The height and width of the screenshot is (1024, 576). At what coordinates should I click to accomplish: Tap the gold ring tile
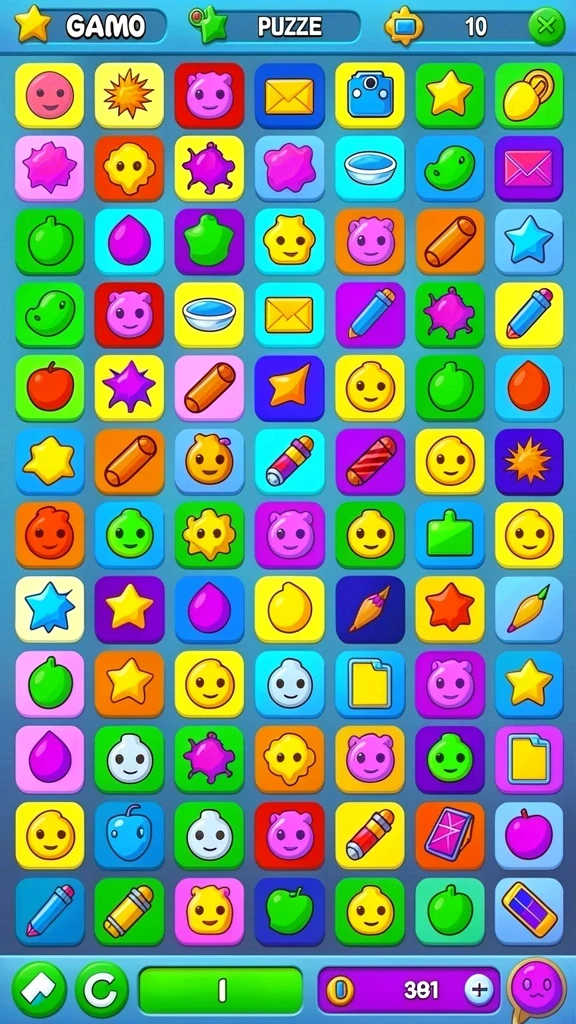click(529, 95)
